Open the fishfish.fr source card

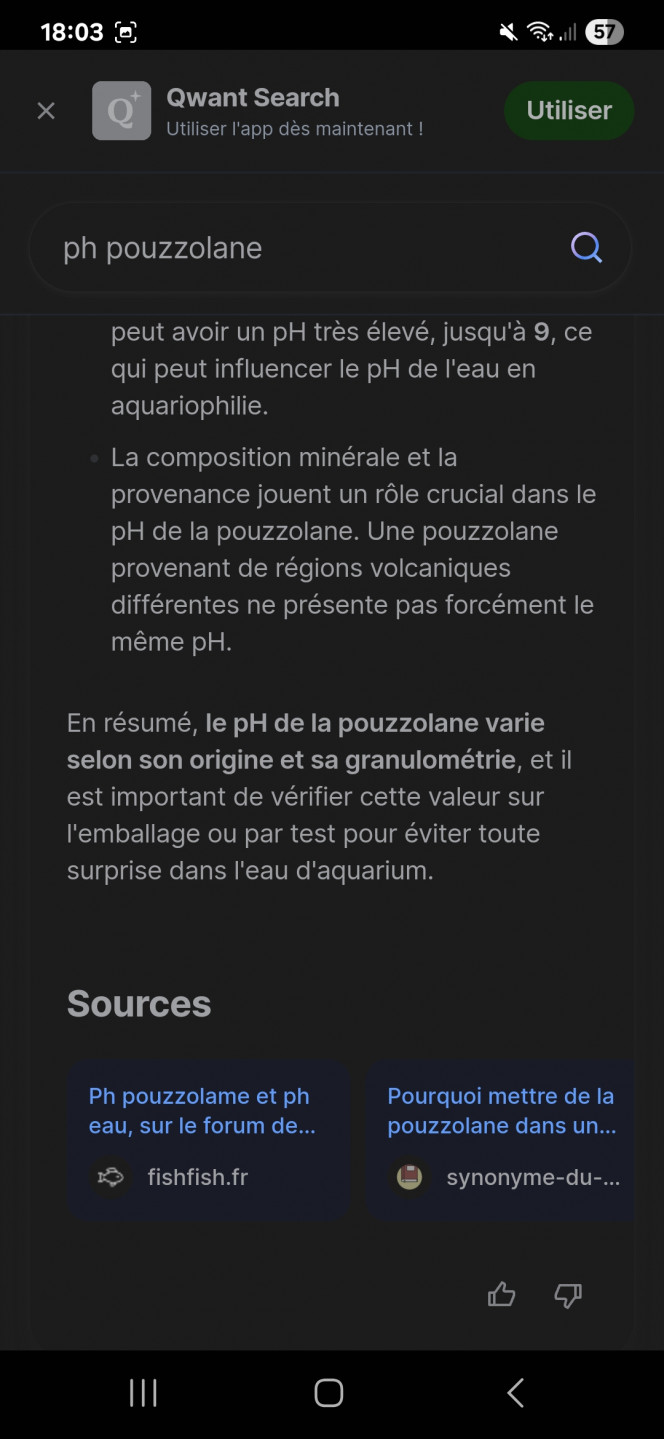pos(209,1140)
